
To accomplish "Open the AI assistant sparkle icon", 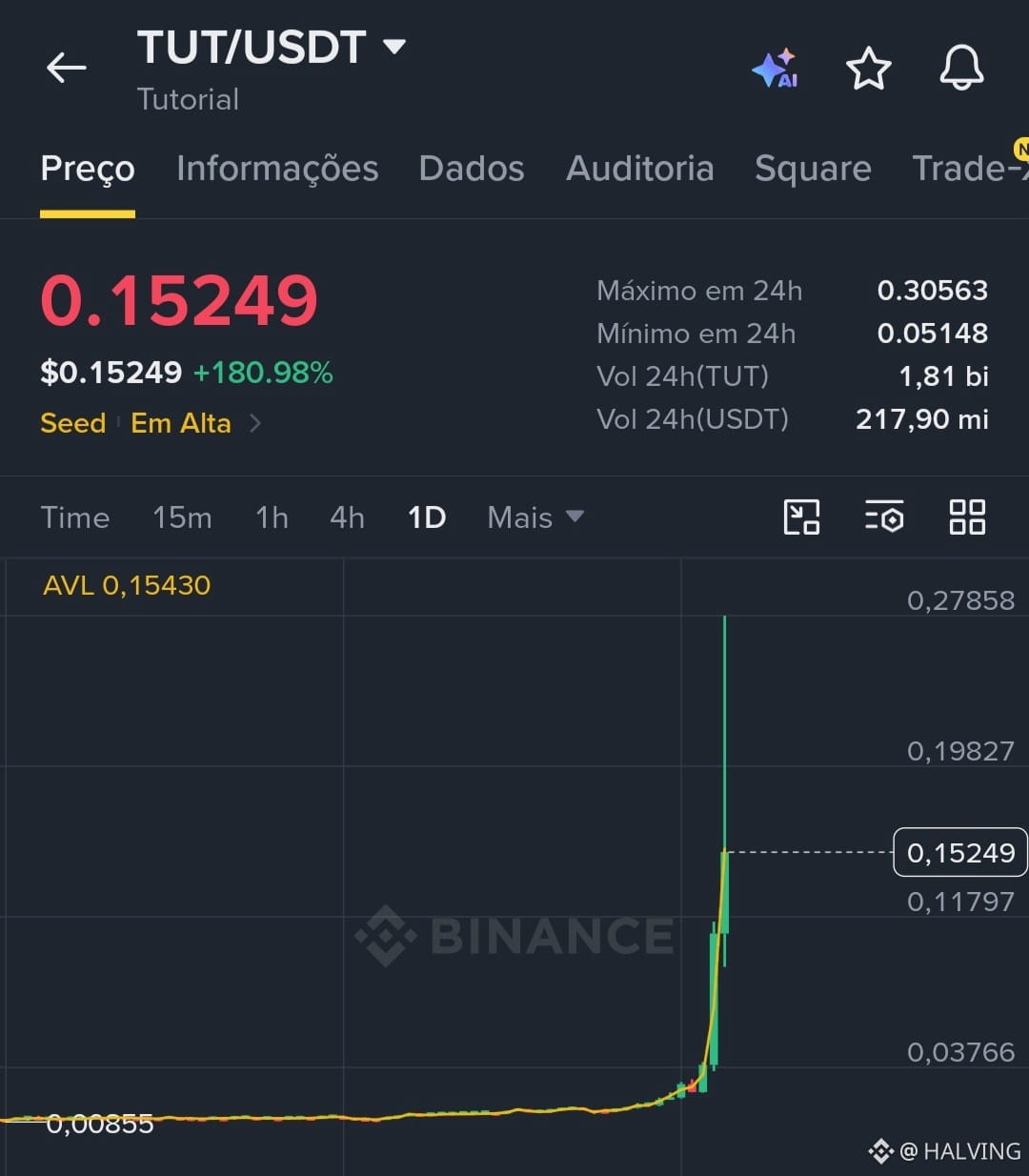I will pos(775,68).
